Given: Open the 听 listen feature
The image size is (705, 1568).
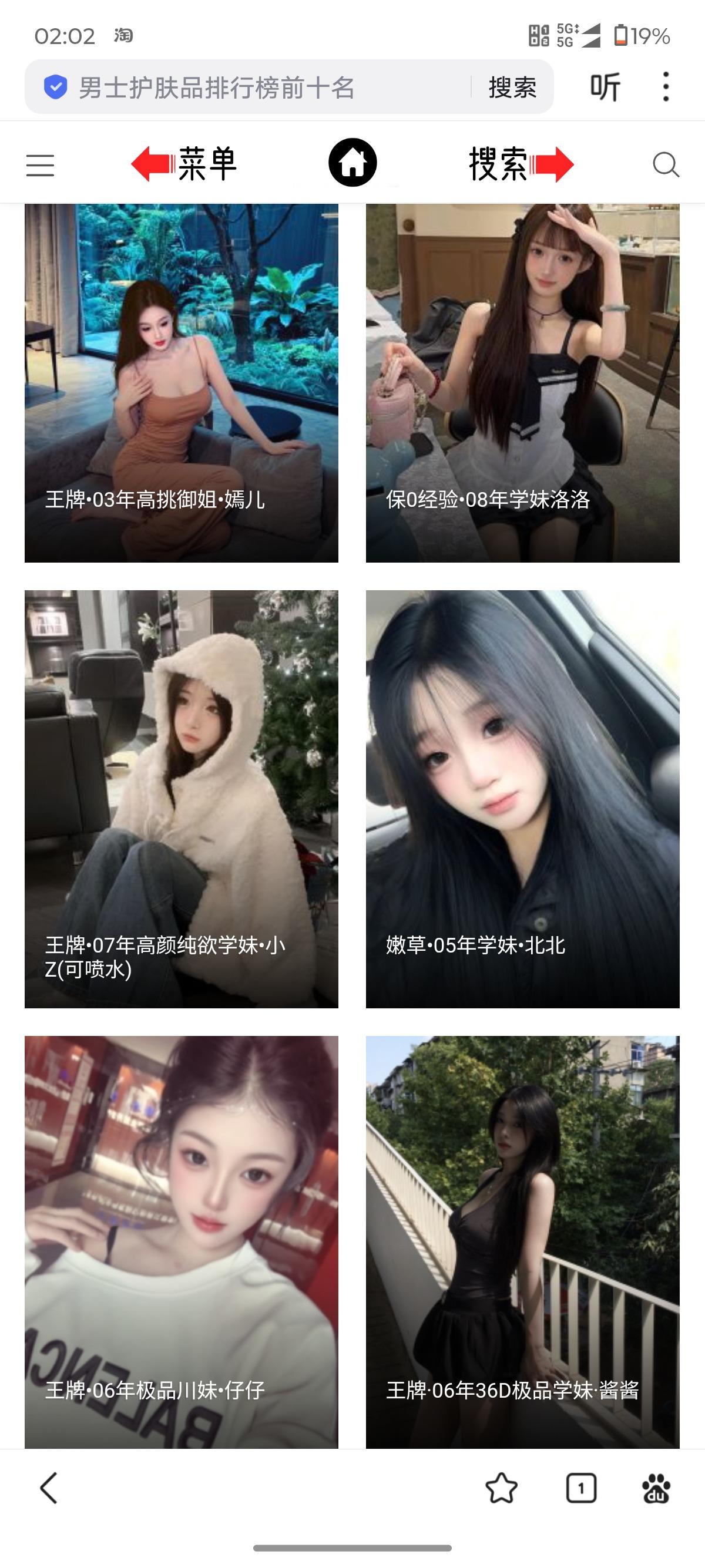Looking at the screenshot, I should (605, 88).
